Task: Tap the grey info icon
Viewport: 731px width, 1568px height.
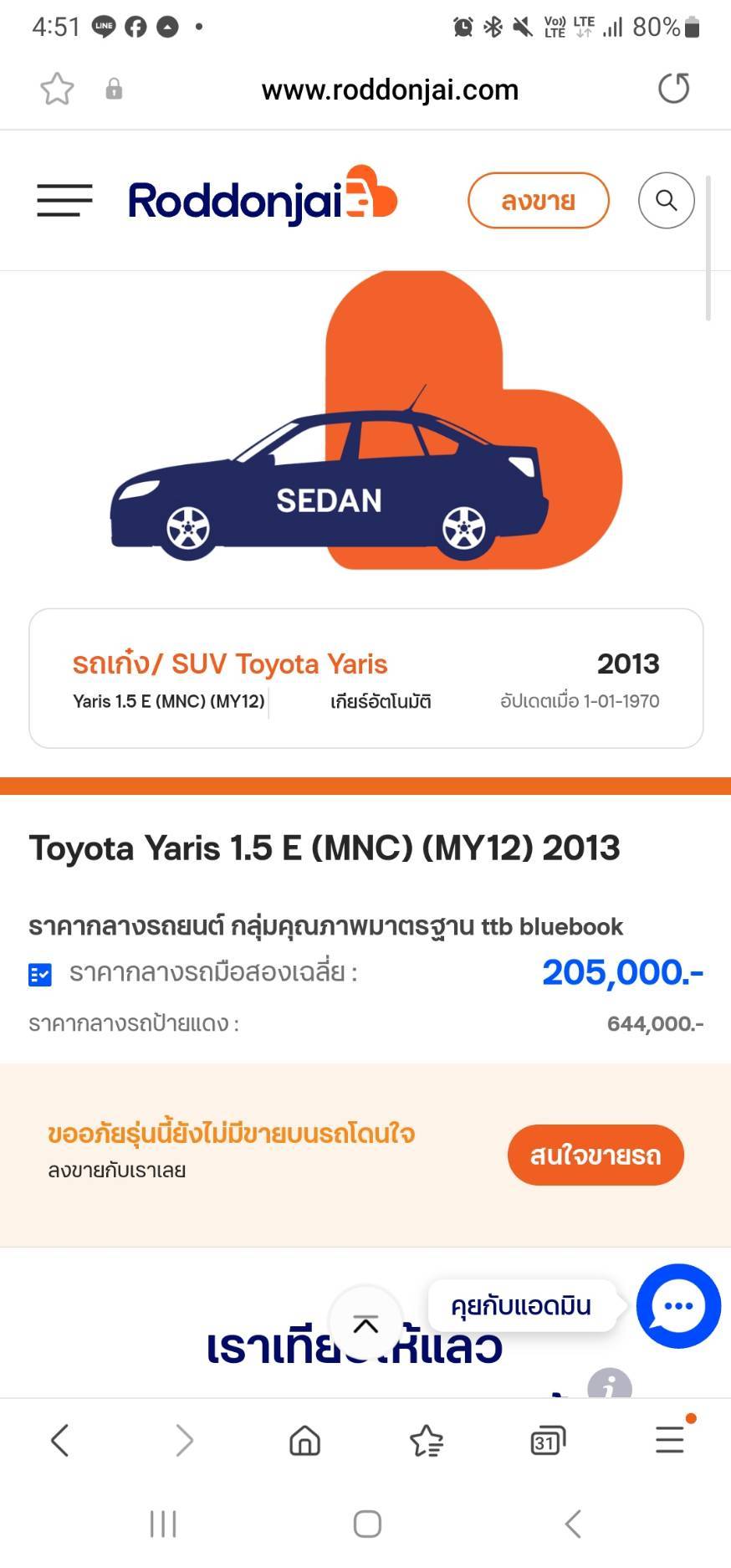Action: (x=610, y=1385)
